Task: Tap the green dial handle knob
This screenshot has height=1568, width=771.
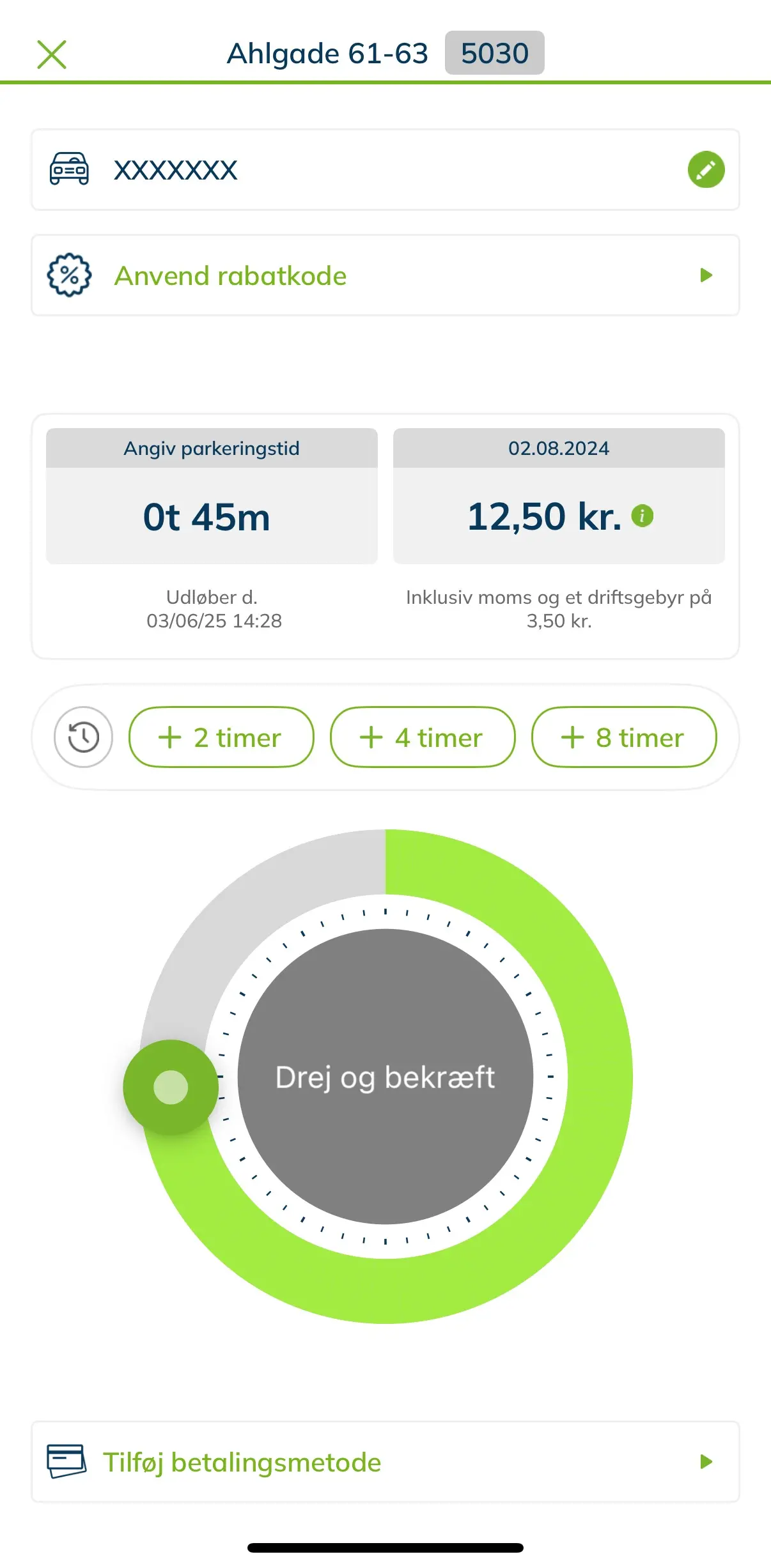Action: point(171,1088)
